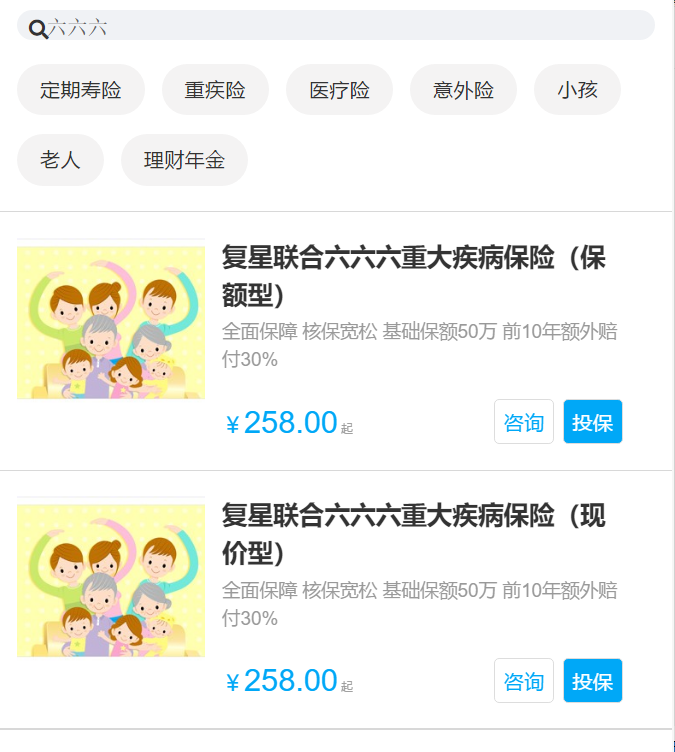The image size is (675, 752).
Task: Tap 投保 for the 现价型 plan
Action: tap(592, 681)
